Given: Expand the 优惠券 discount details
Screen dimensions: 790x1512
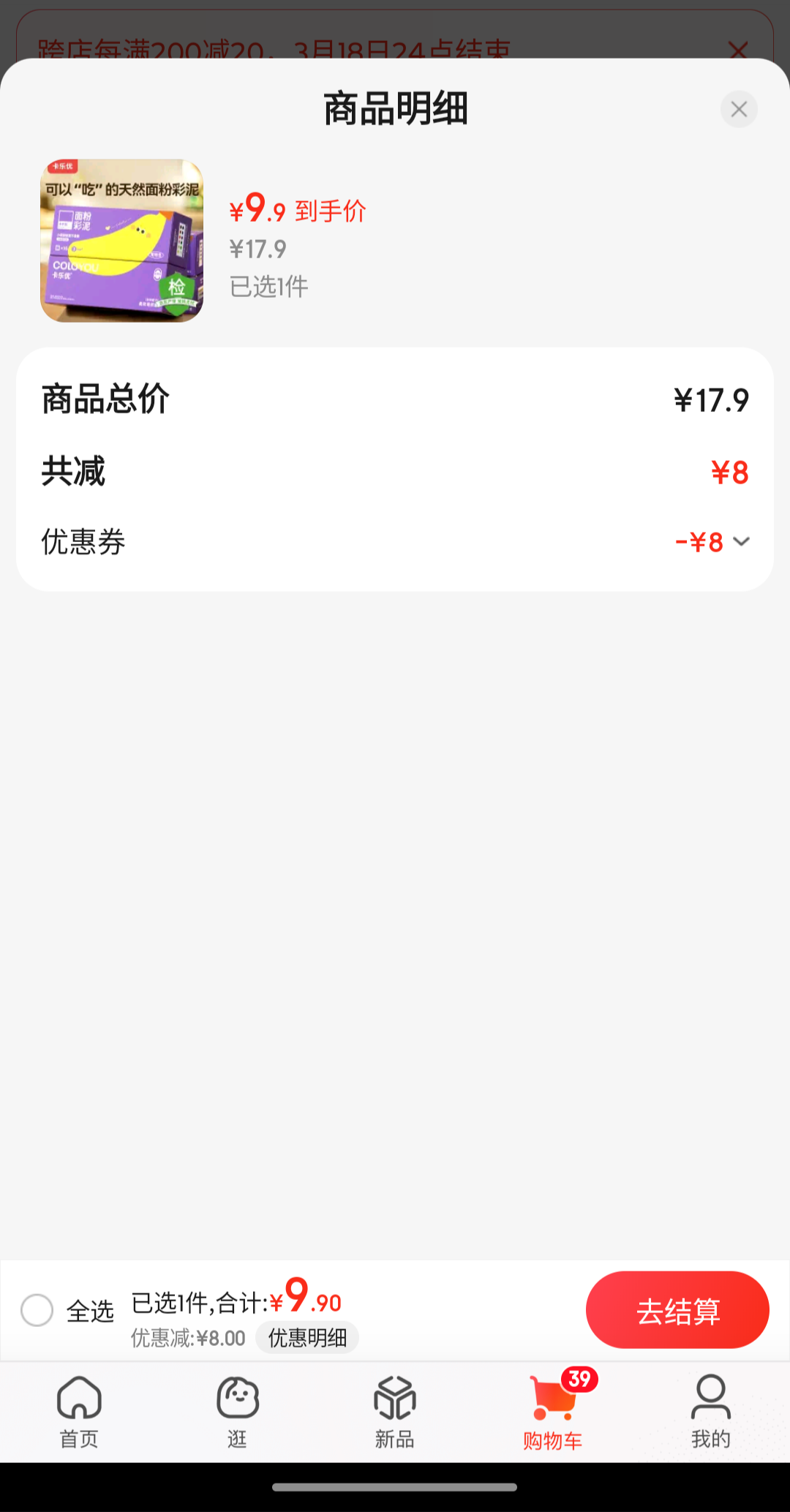Looking at the screenshot, I should point(741,542).
